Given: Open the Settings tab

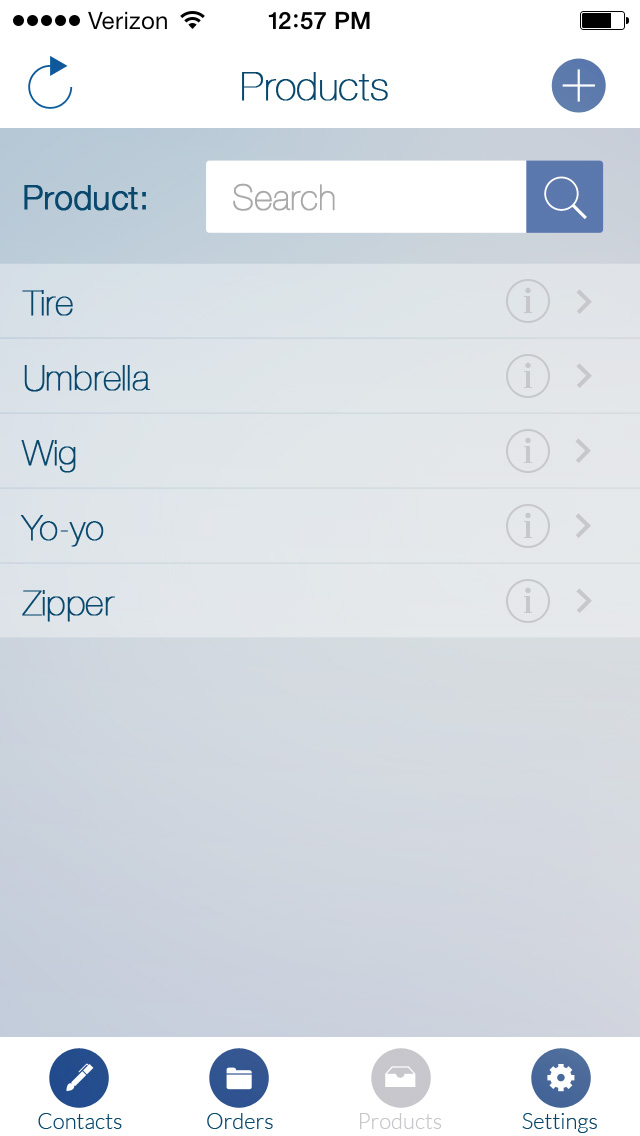Looking at the screenshot, I should 560,1088.
